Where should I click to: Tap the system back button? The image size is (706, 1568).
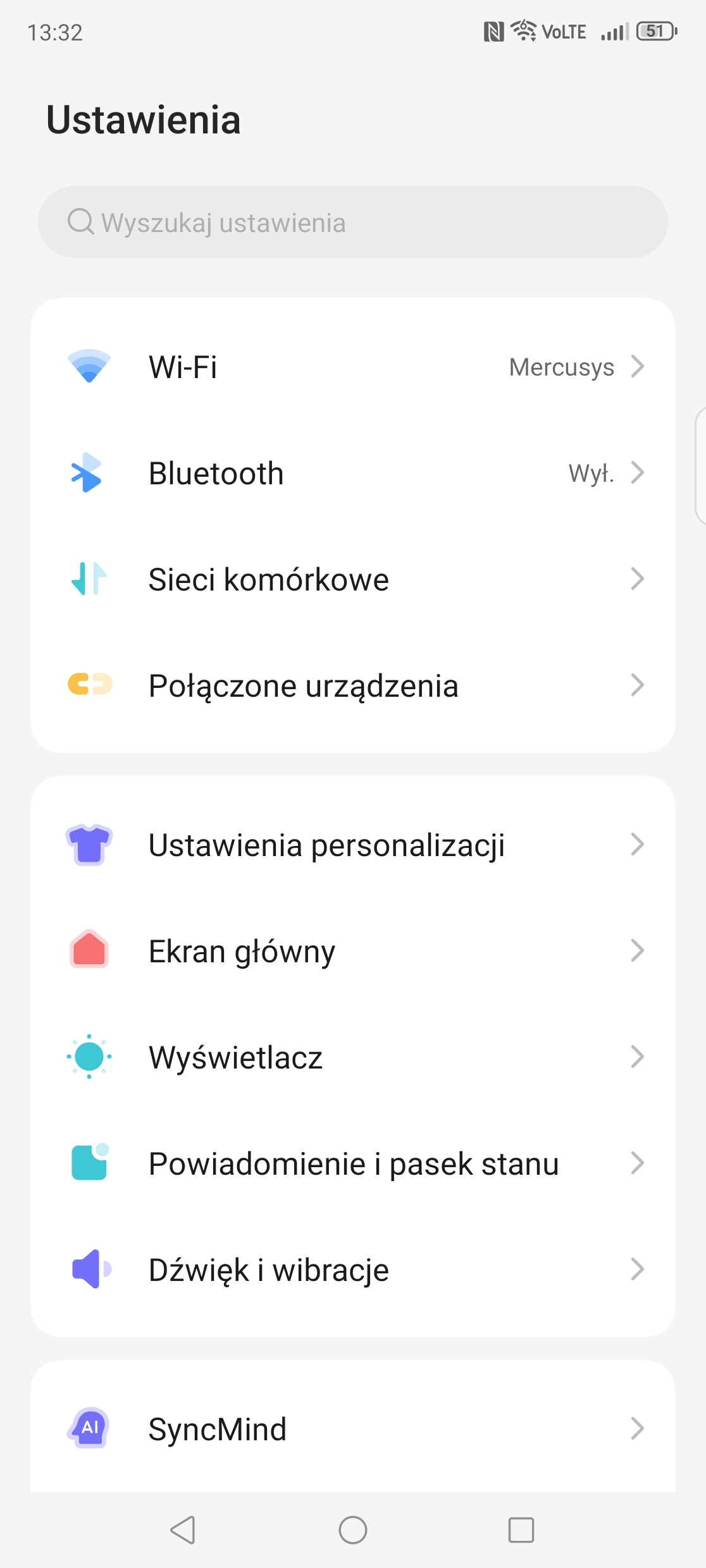tap(183, 1530)
